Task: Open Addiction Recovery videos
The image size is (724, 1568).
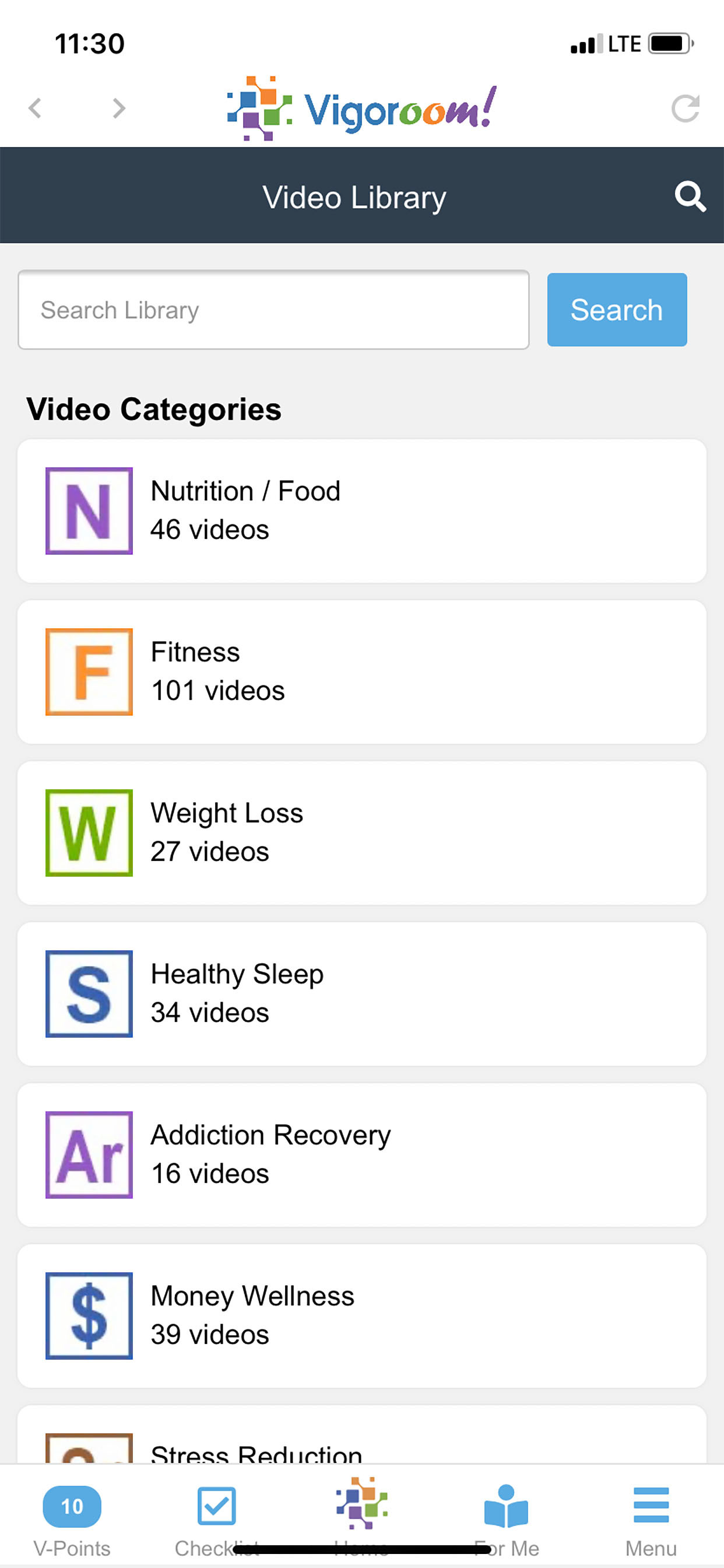Action: 361,1154
